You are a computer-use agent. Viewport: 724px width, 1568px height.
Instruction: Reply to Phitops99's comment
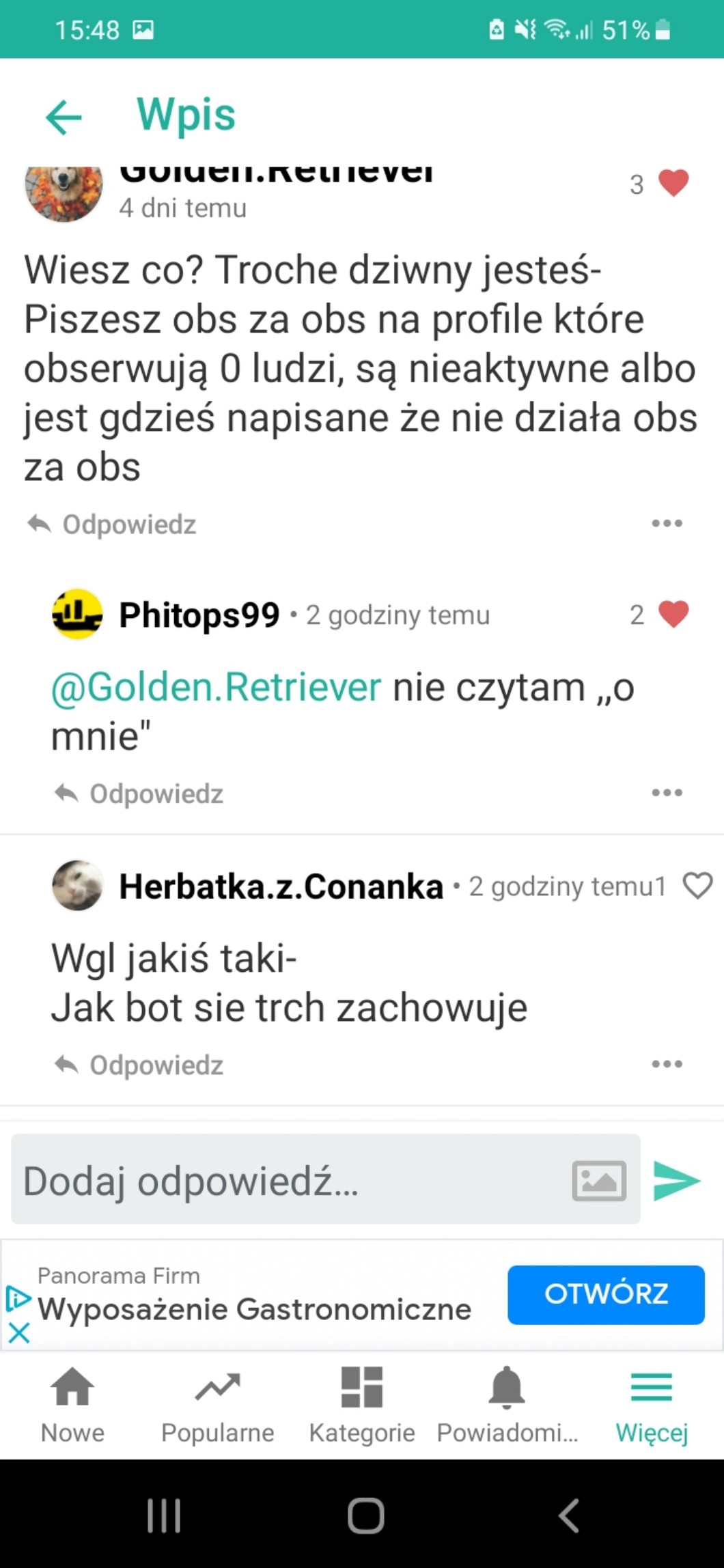(139, 794)
